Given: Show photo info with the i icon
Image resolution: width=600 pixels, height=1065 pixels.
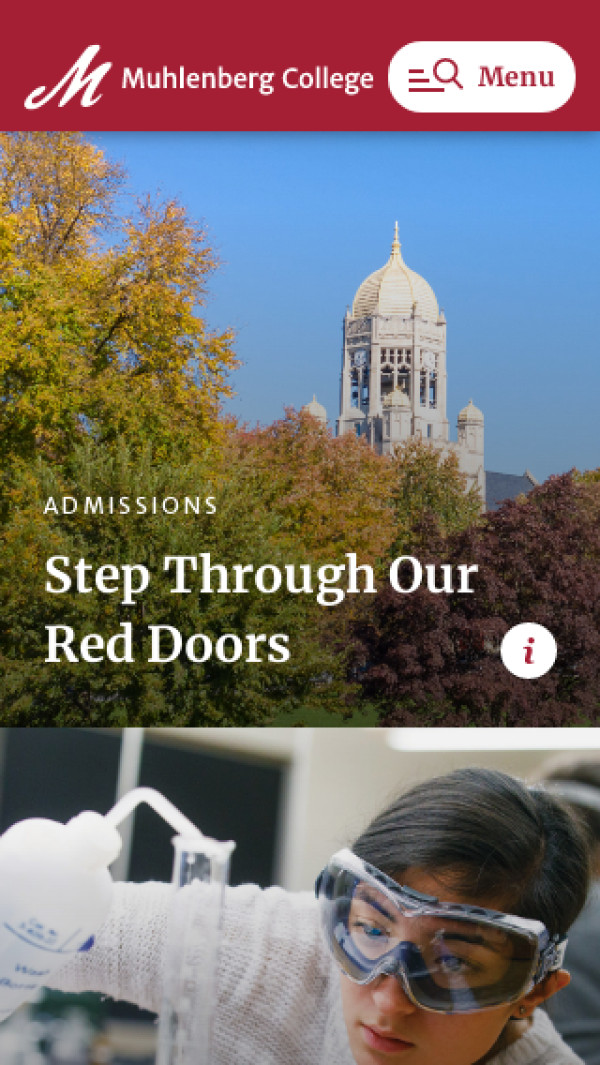Looking at the screenshot, I should (x=528, y=651).
